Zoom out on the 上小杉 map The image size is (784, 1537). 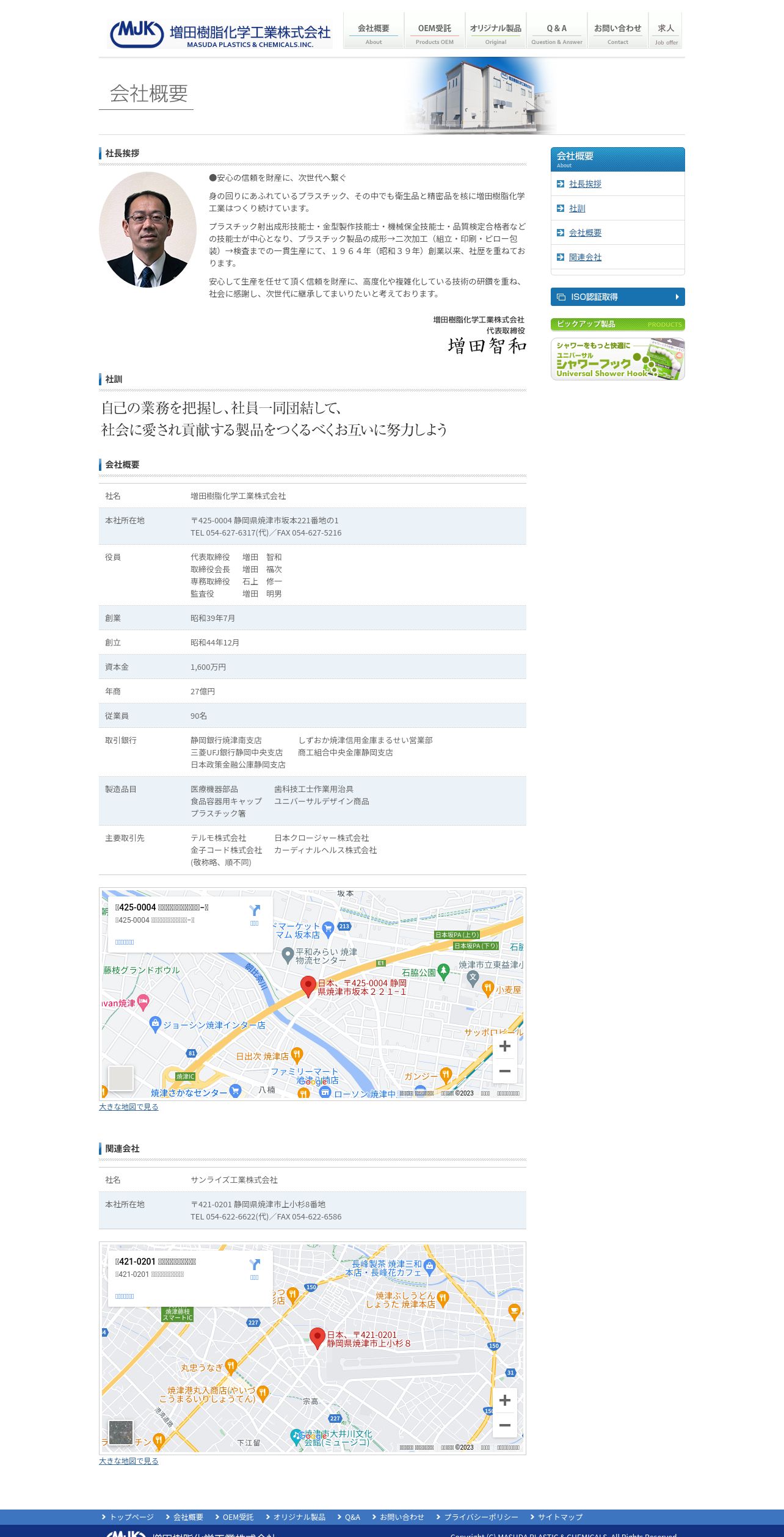pyautogui.click(x=505, y=1425)
